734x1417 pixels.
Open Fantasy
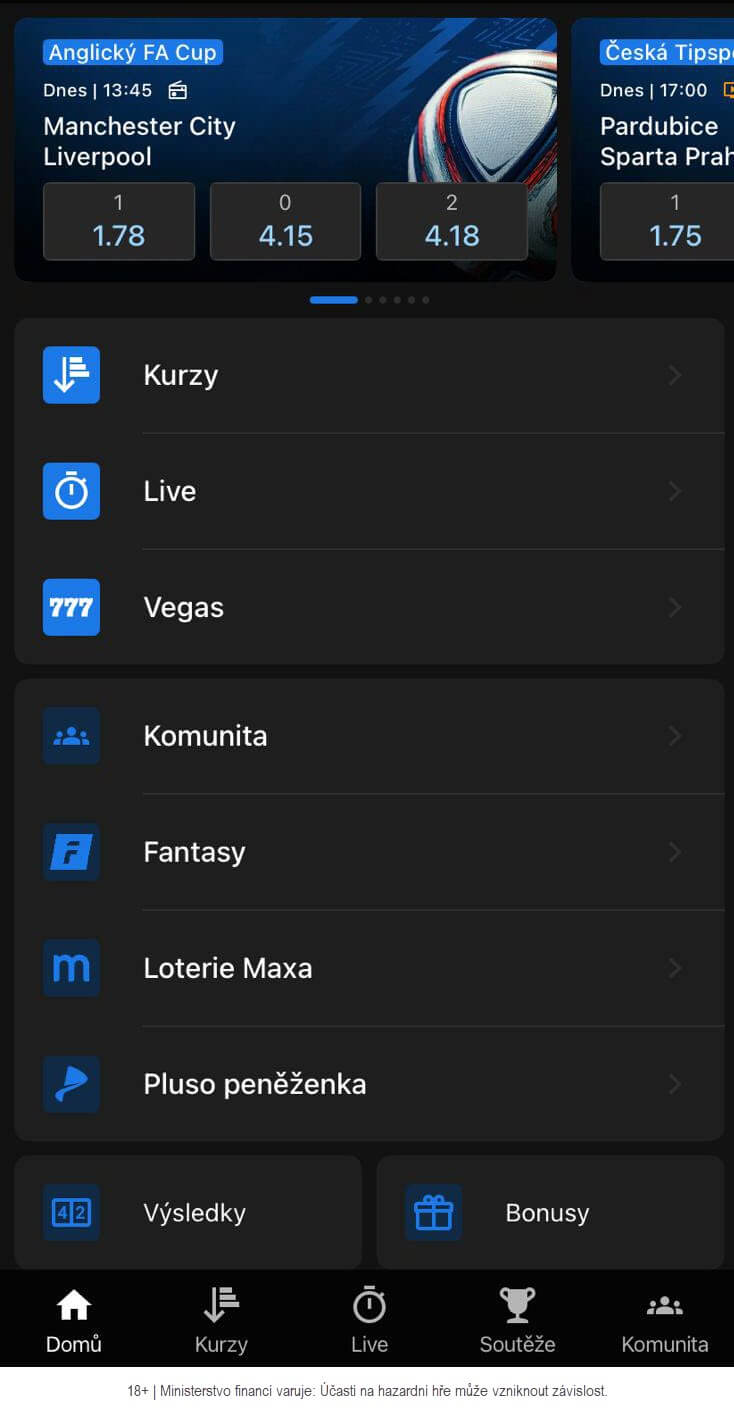click(369, 852)
